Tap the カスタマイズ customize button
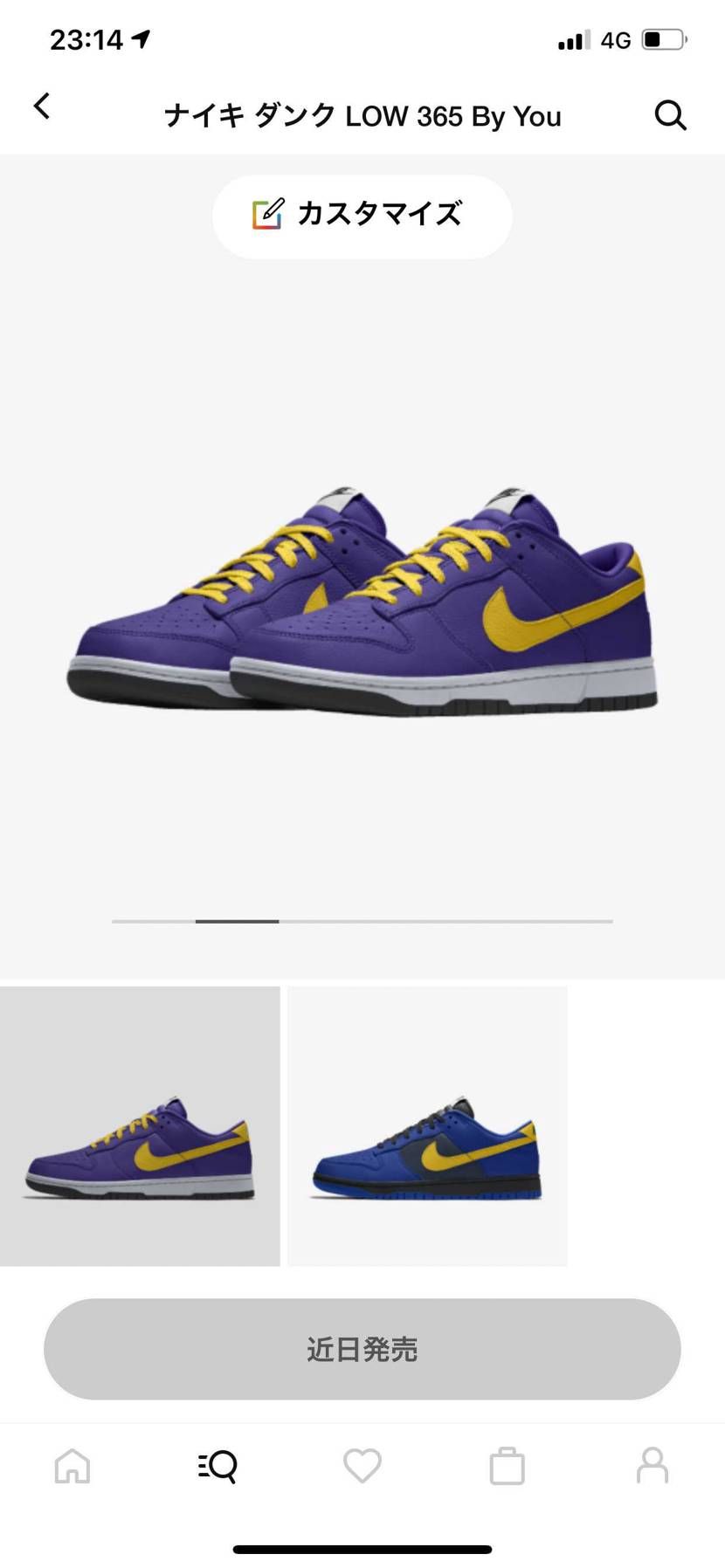Screen dimensions: 725x1568 point(362,216)
